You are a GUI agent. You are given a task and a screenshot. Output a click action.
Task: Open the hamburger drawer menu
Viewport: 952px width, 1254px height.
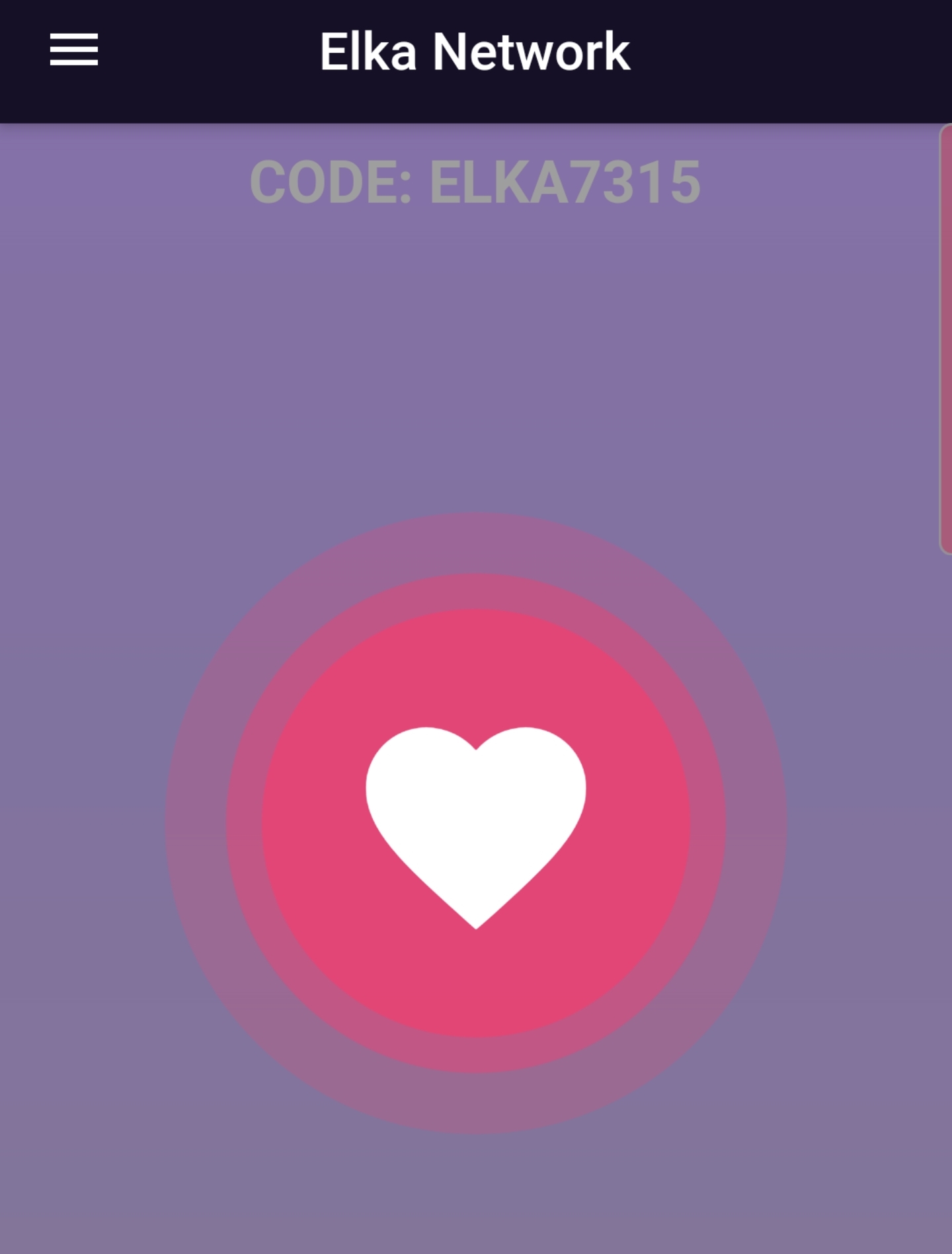74,50
